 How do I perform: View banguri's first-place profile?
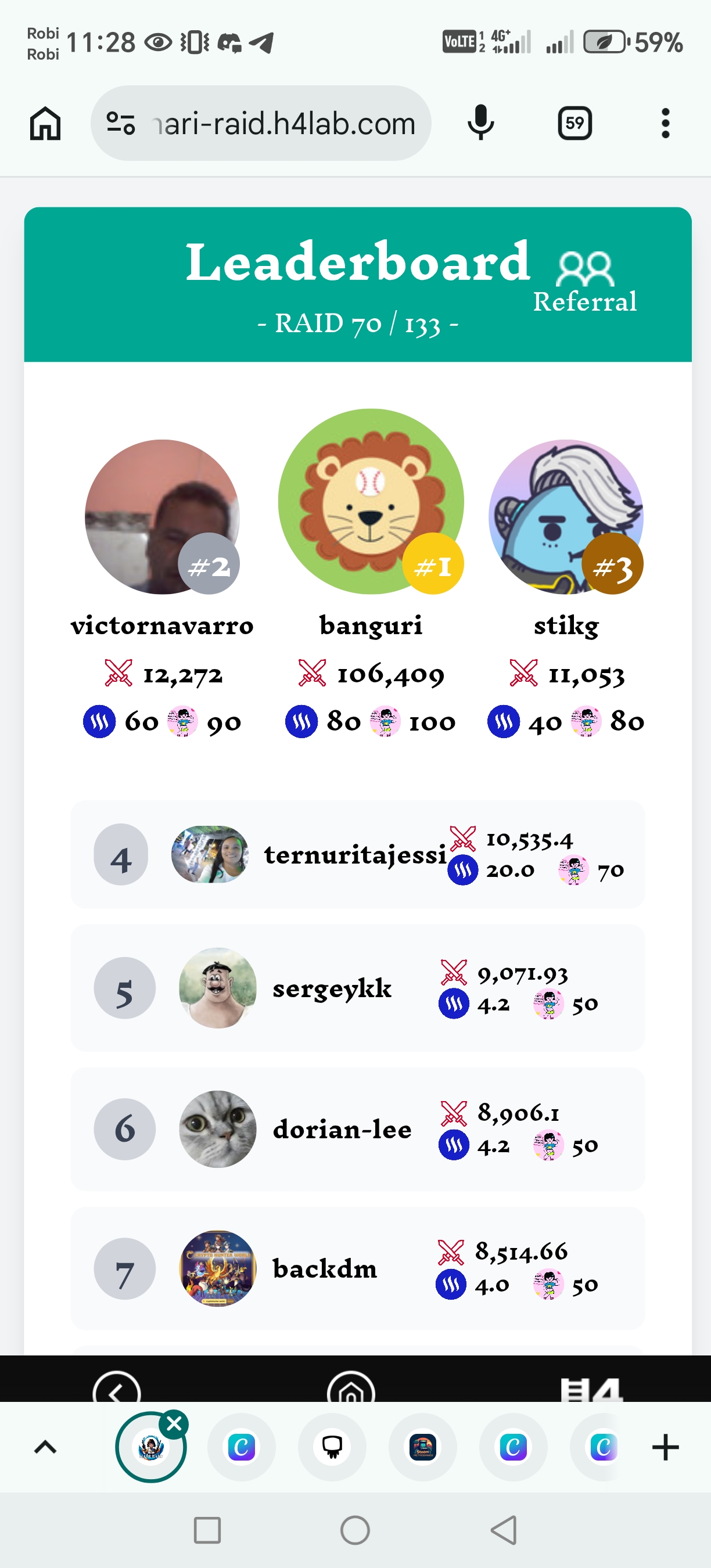click(x=371, y=502)
